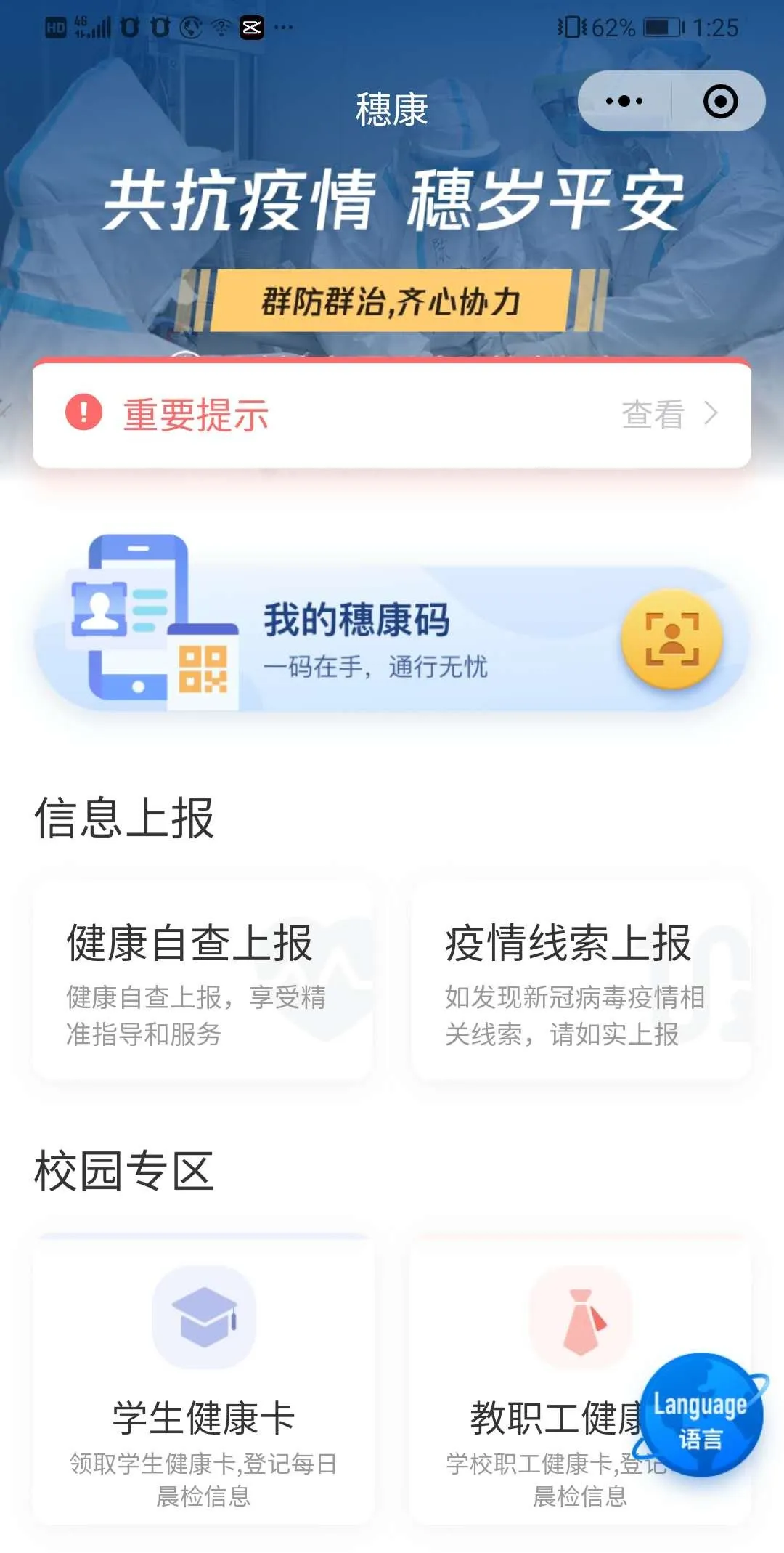Switch language via Language 语言 button
784x1553 pixels.
701,1416
